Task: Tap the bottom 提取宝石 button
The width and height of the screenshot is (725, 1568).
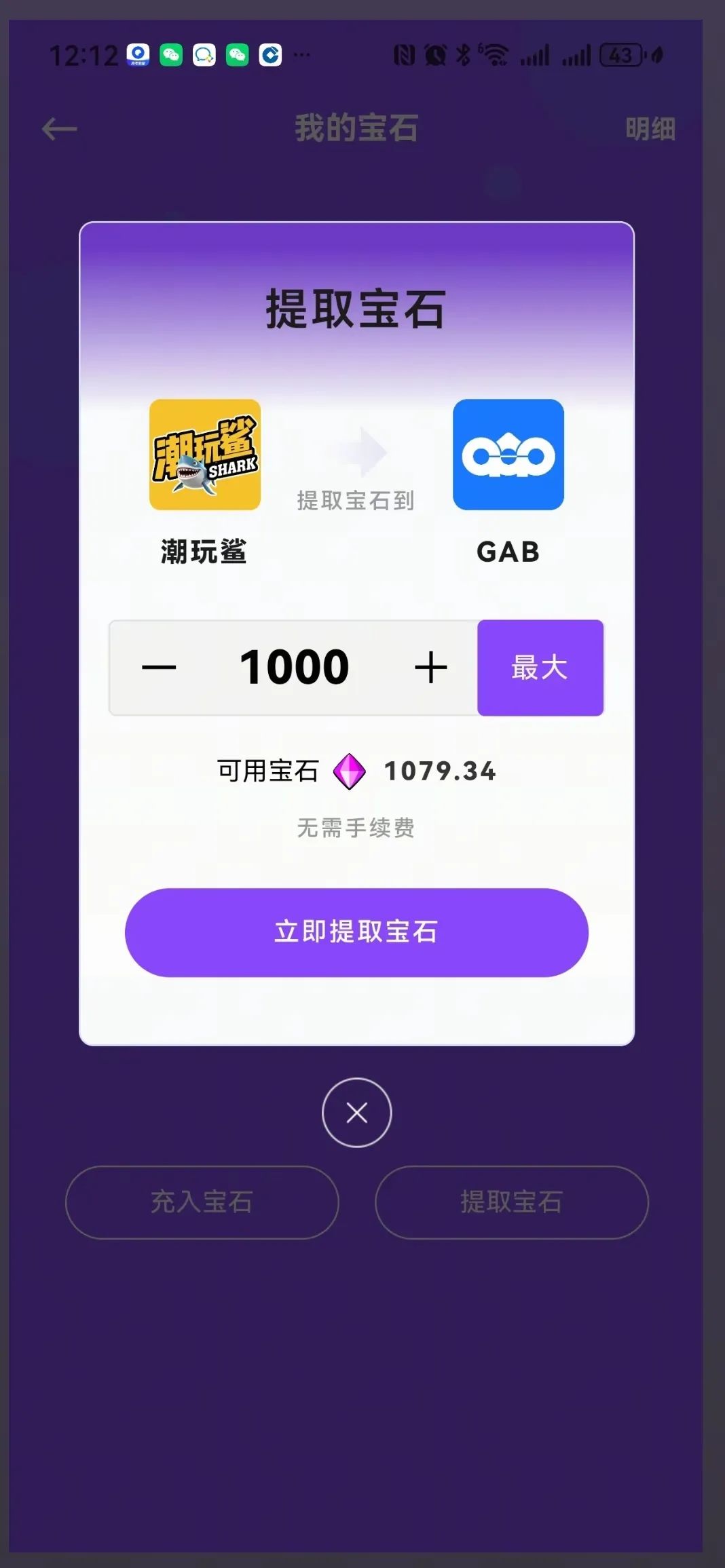Action: [511, 1202]
